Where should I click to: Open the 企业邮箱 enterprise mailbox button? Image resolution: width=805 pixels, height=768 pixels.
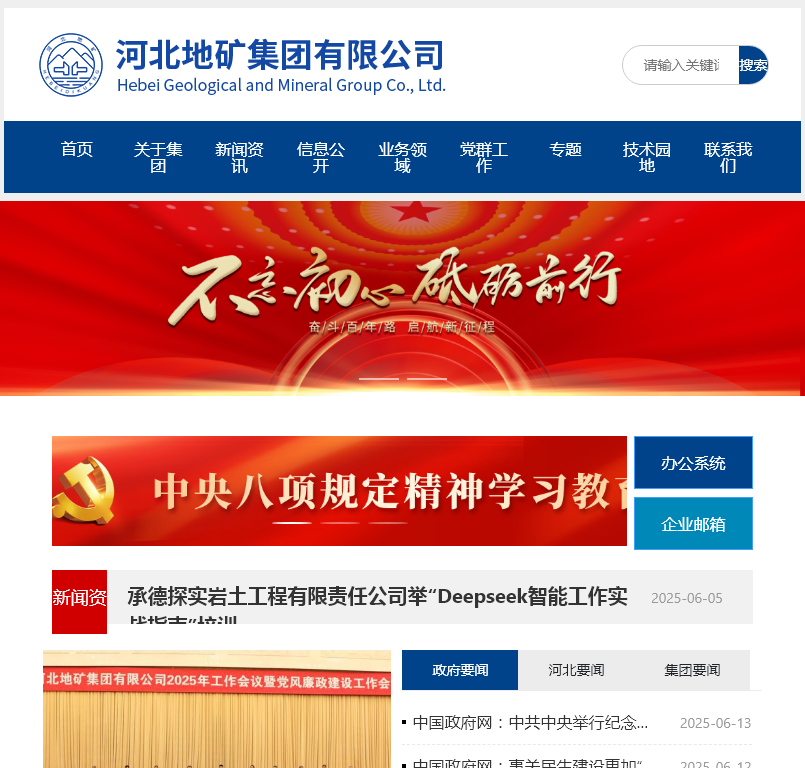tap(693, 524)
